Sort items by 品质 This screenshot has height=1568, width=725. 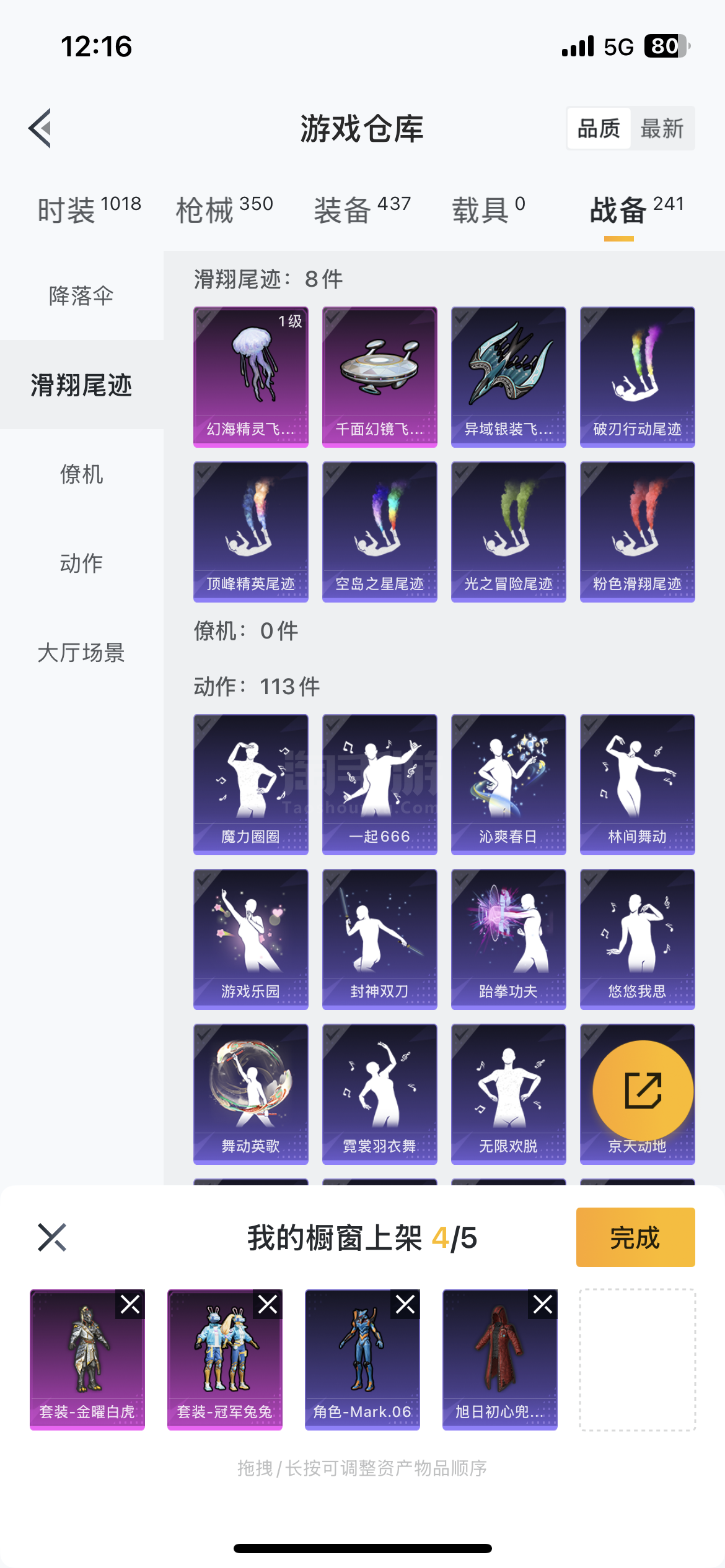[x=599, y=129]
